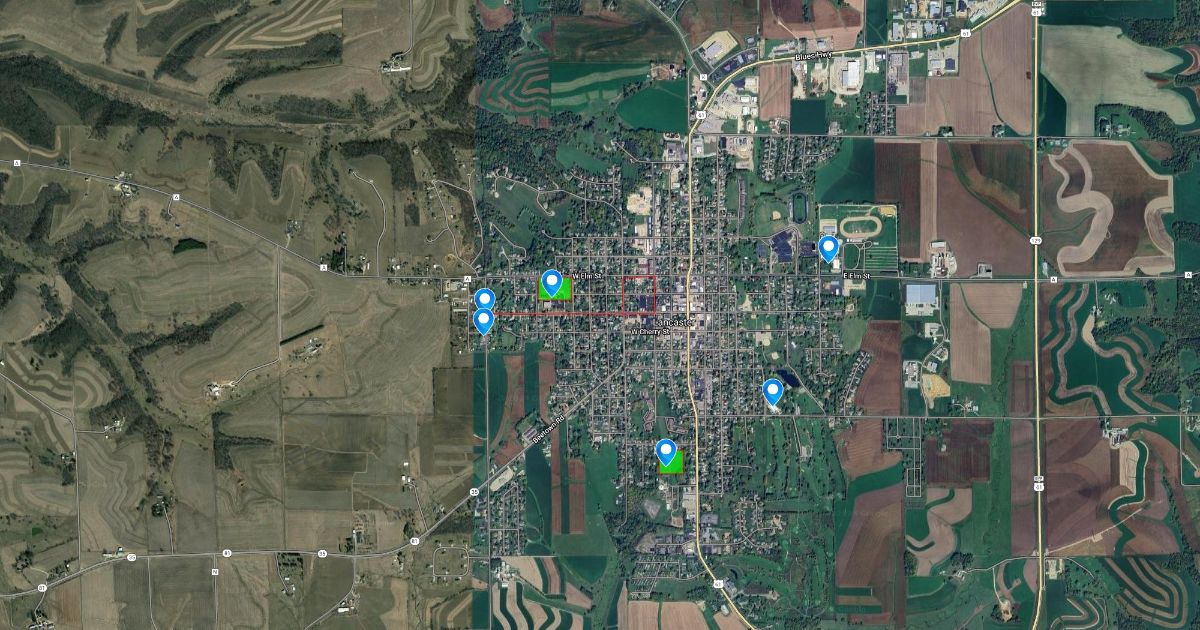Tap the pin on the southern green field
1200x630 pixels.
[666, 451]
